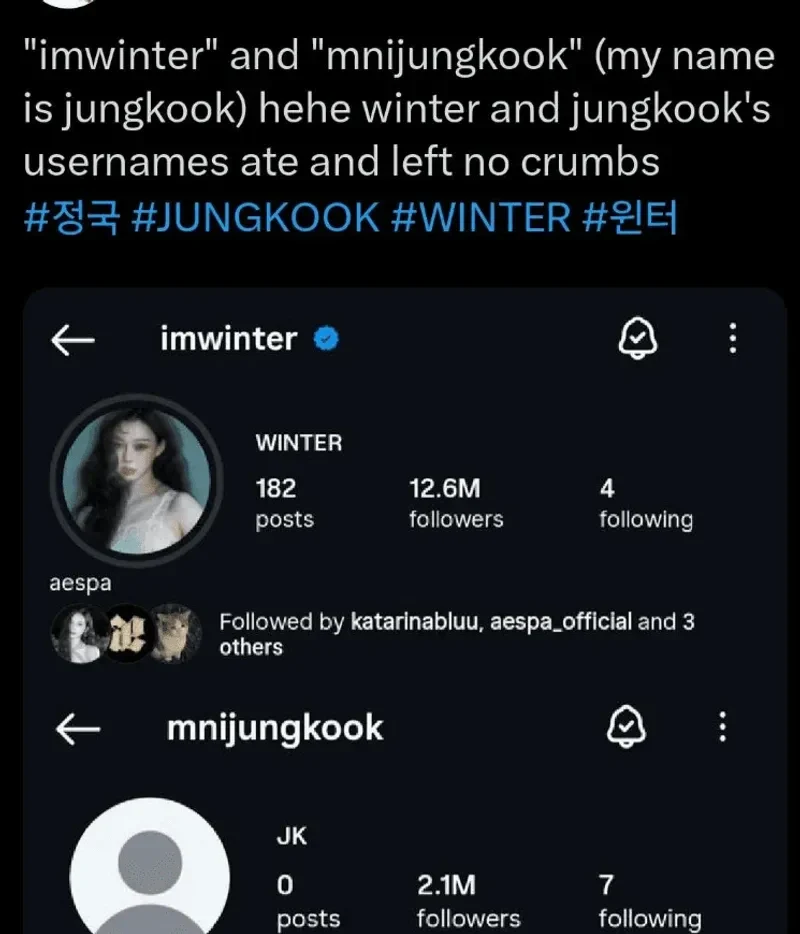Open the #WINTER hashtag link
This screenshot has width=800, height=934.
click(481, 217)
